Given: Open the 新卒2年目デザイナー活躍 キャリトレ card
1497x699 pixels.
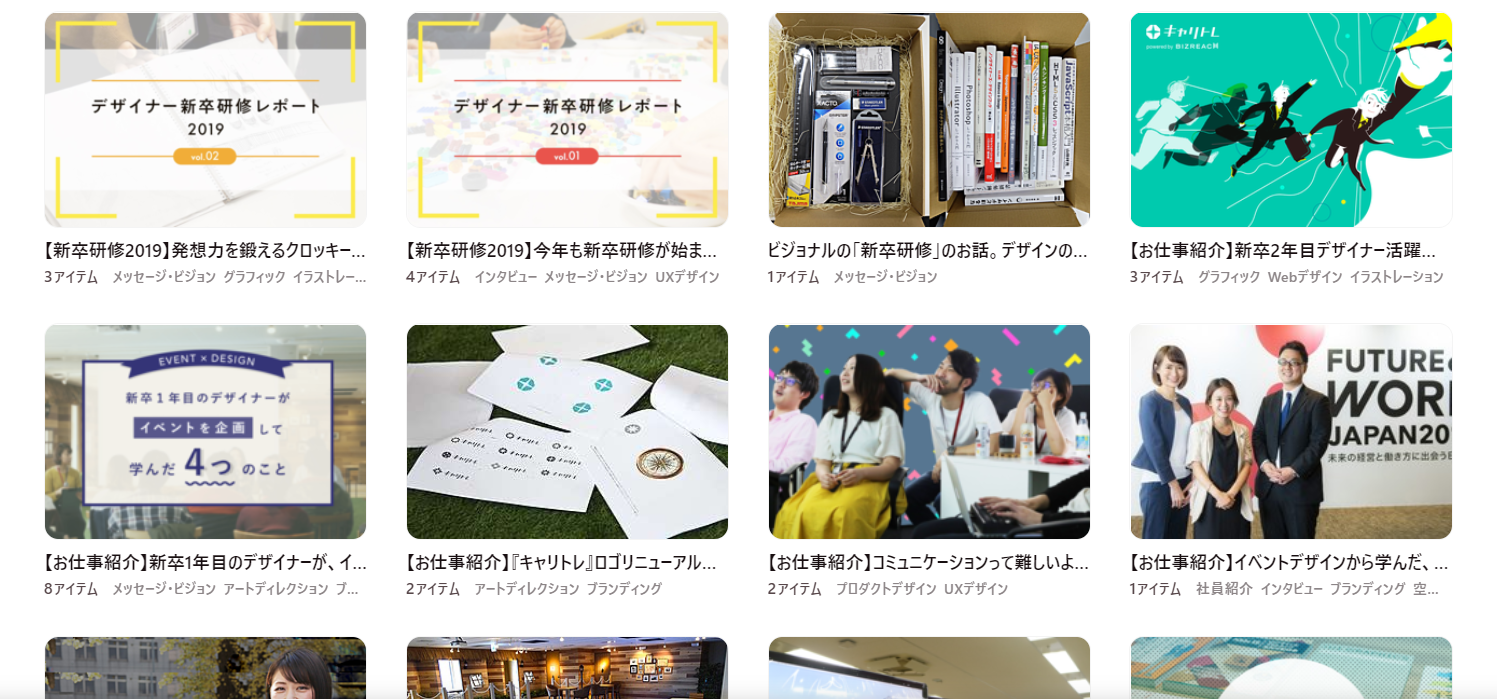Looking at the screenshot, I should point(1291,120).
